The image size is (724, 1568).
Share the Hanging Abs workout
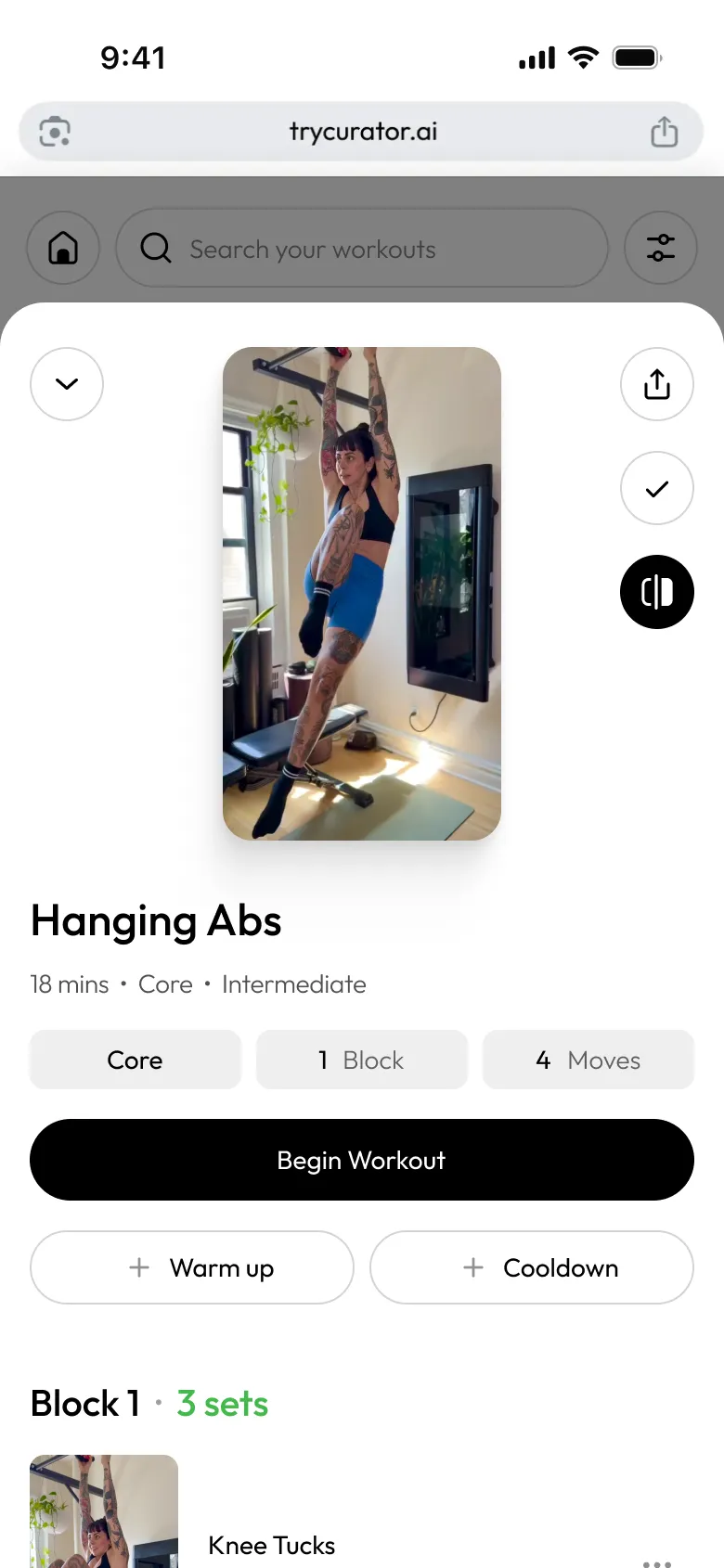(x=657, y=384)
